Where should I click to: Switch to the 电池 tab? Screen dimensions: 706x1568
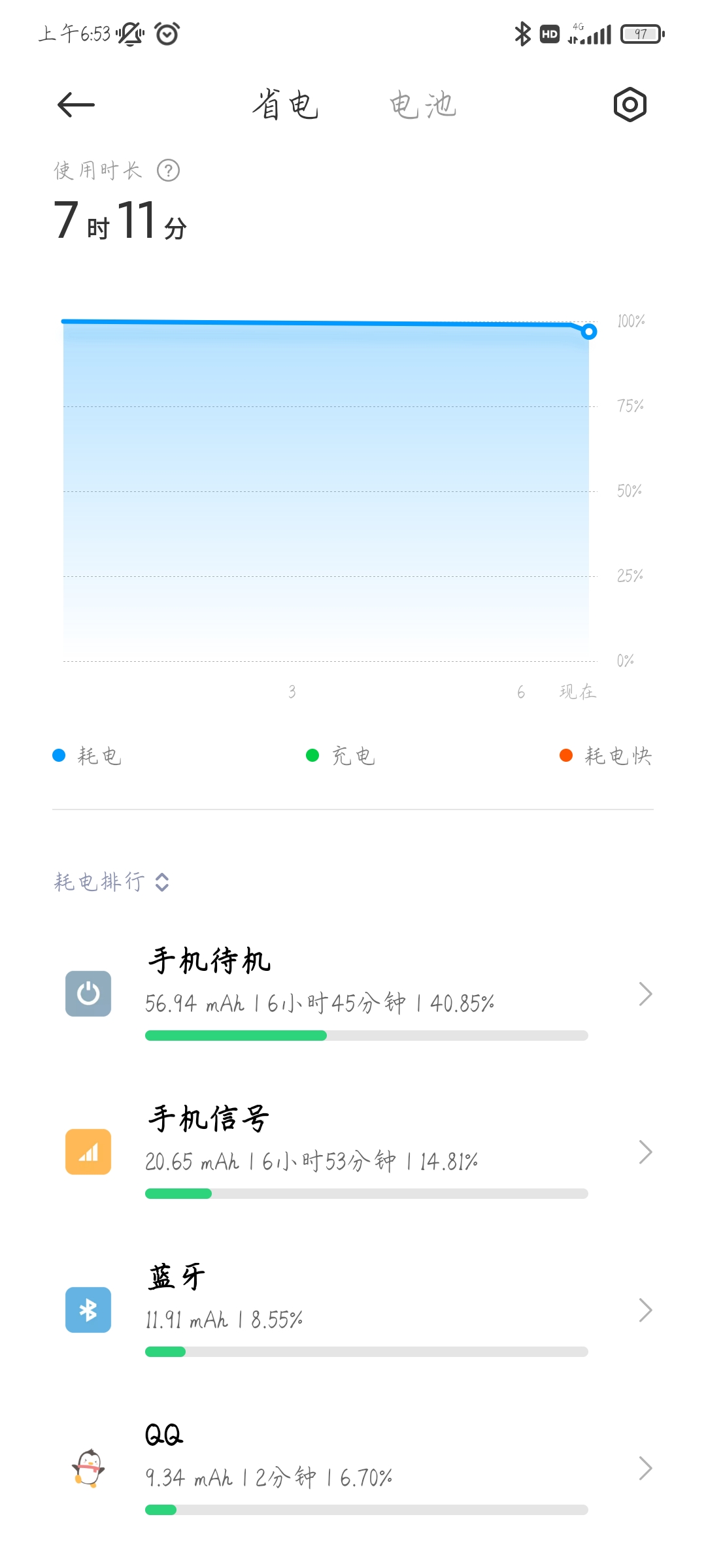[423, 105]
